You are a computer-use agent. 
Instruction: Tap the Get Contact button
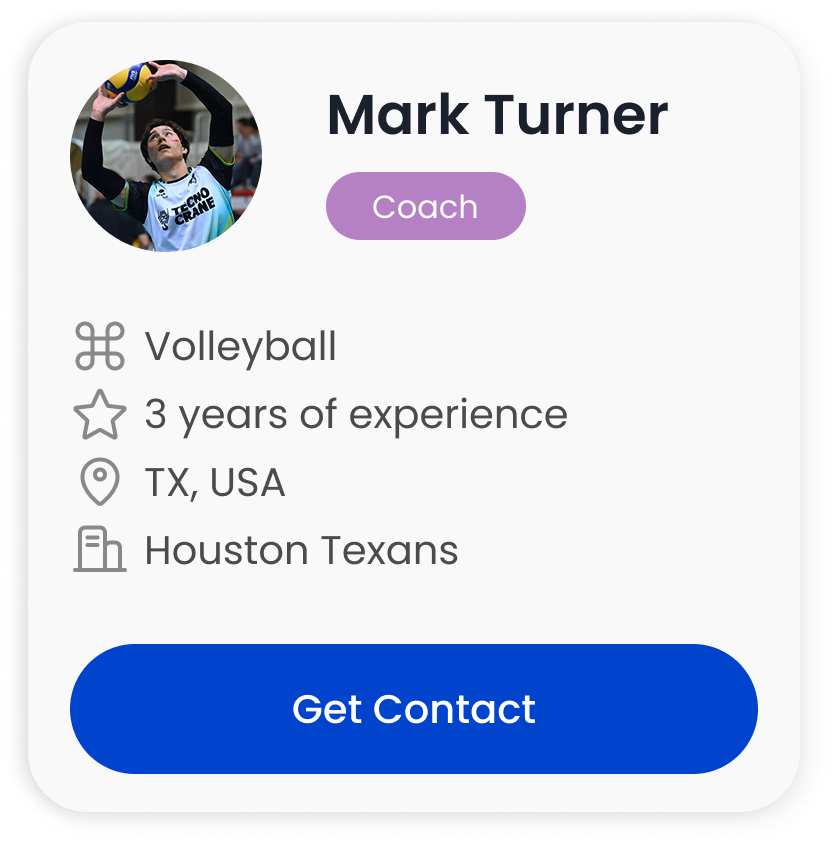pos(414,709)
